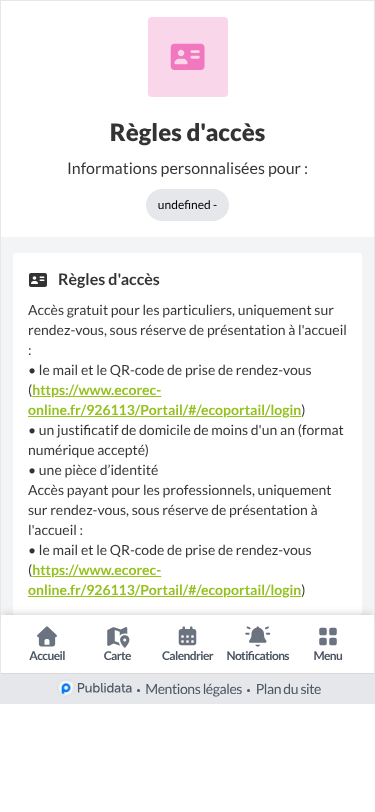
Task: Open the Accueil home tab
Action: pyautogui.click(x=47, y=644)
